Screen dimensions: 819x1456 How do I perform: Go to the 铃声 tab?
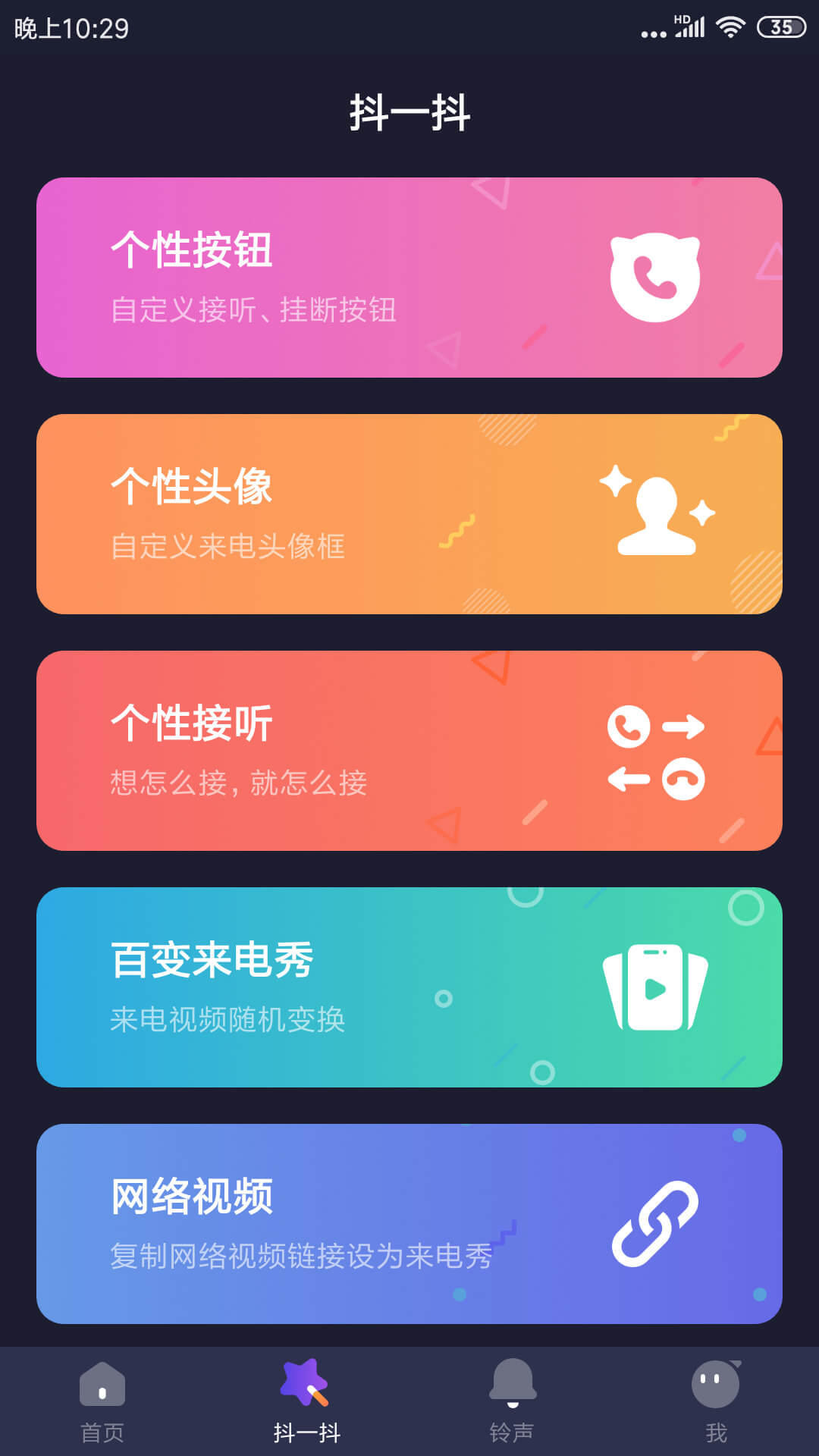[512, 1401]
